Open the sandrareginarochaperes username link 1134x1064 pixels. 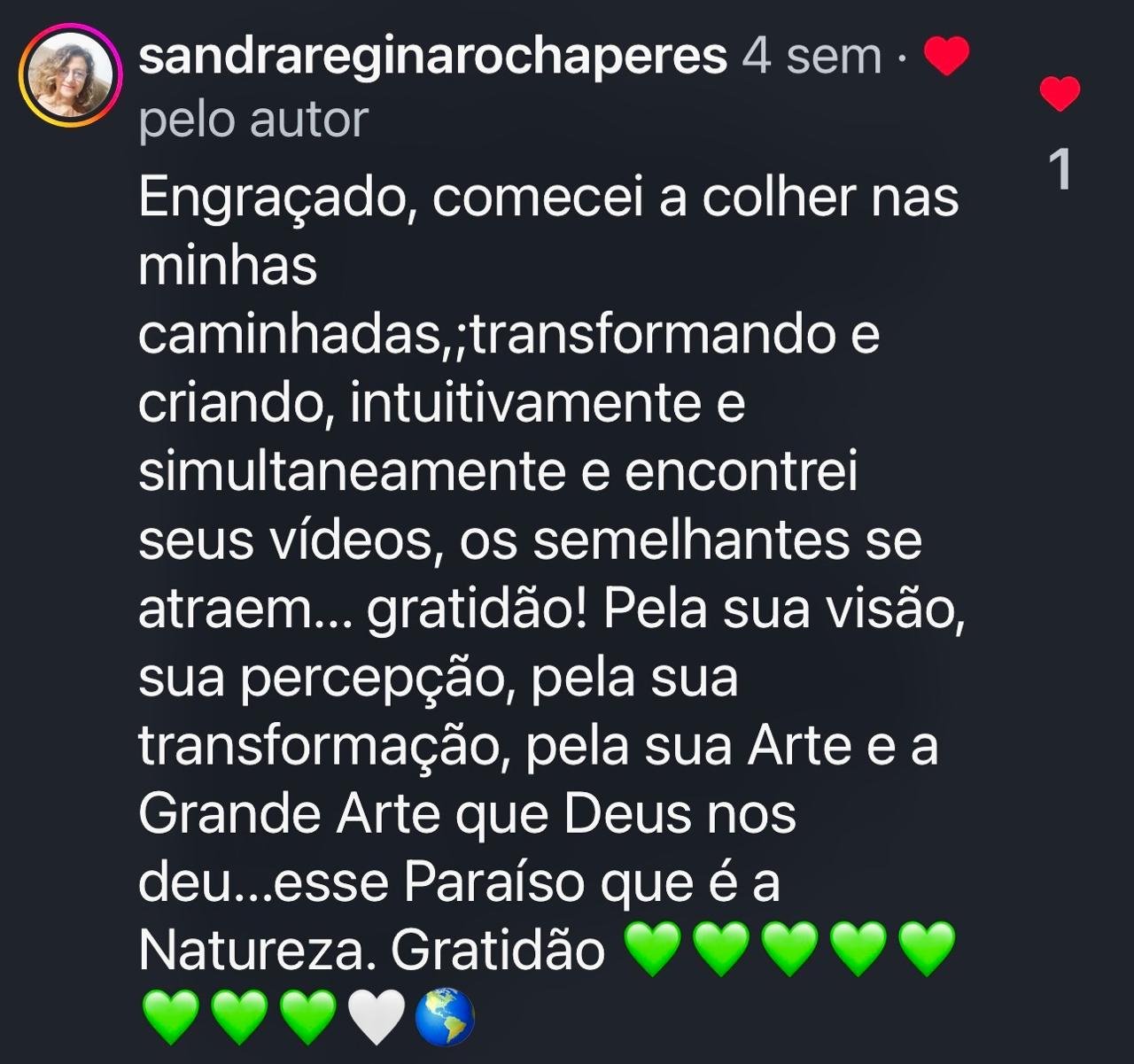tap(432, 57)
